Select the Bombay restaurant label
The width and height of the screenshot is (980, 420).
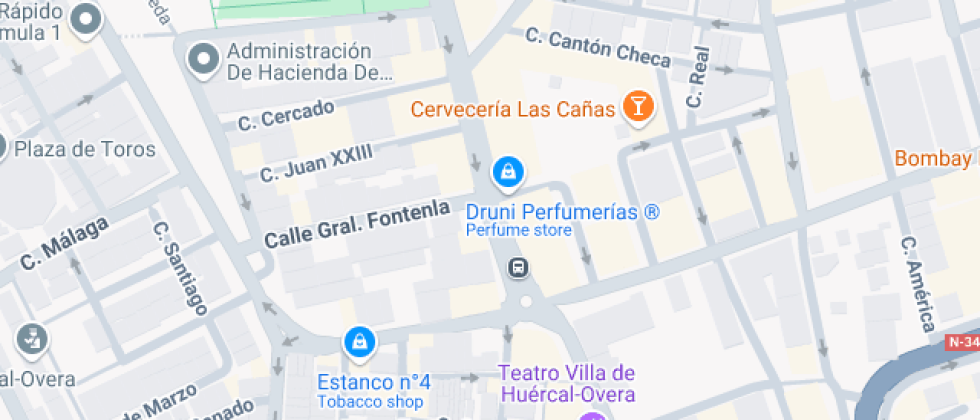pos(935,158)
